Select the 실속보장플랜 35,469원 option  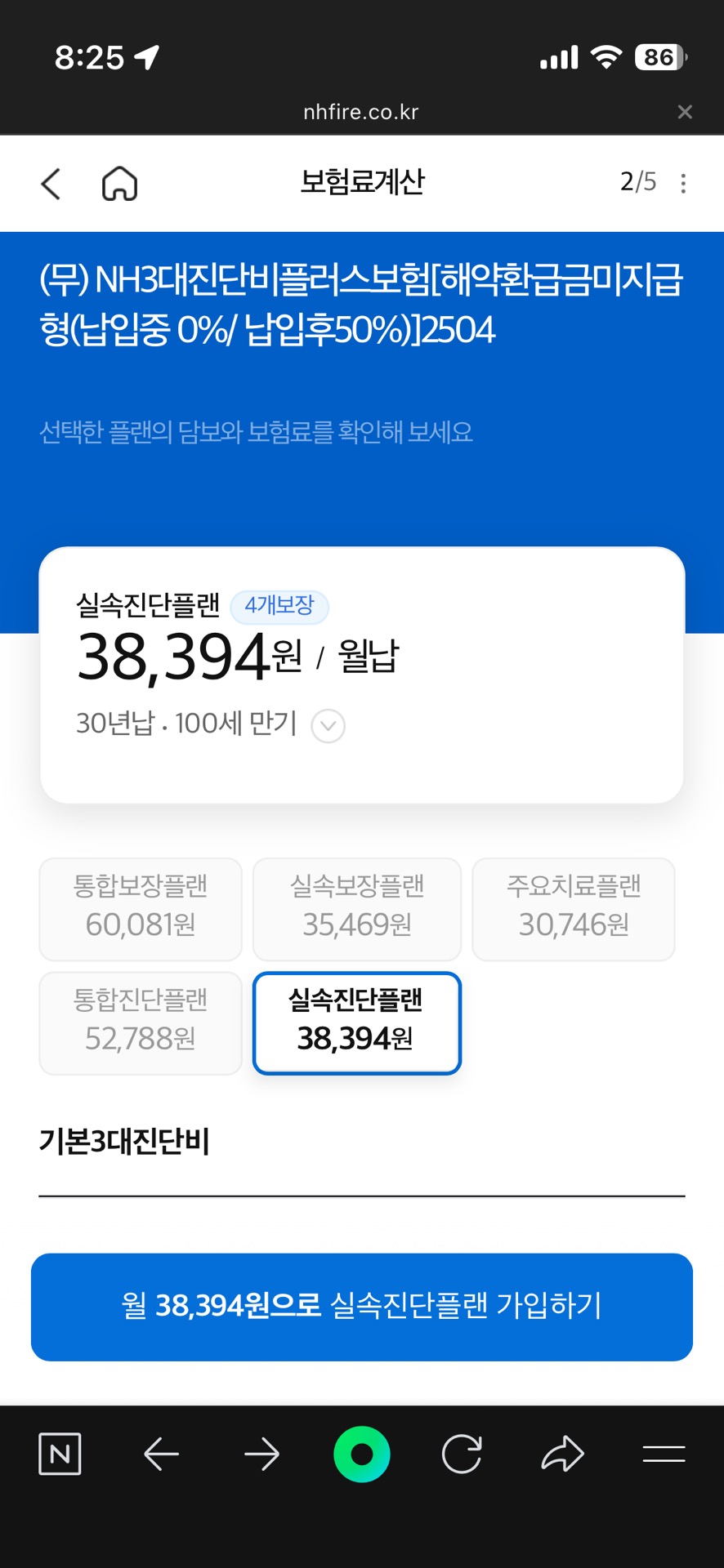[357, 909]
